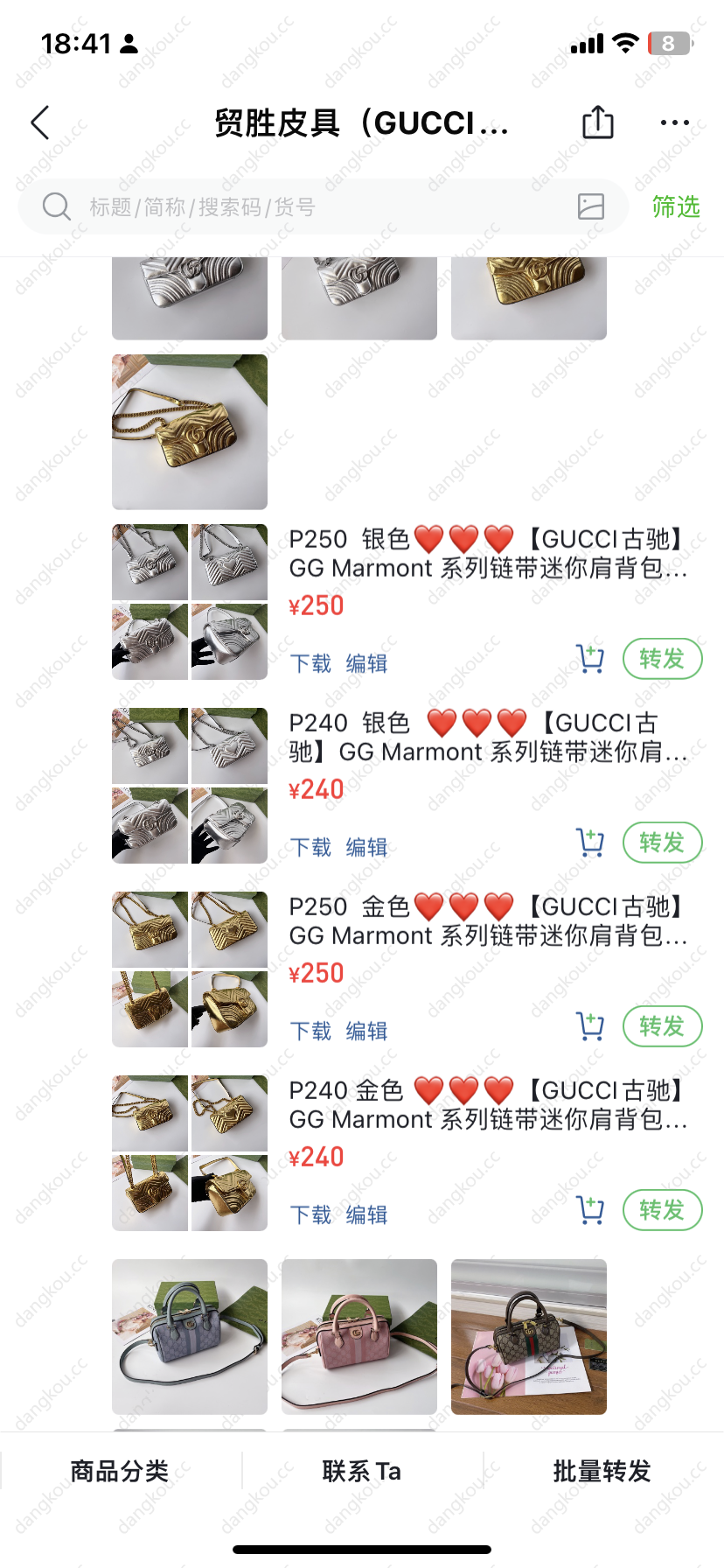Edit the P250 银色 product listing
The width and height of the screenshot is (724, 1568).
pyautogui.click(x=366, y=663)
